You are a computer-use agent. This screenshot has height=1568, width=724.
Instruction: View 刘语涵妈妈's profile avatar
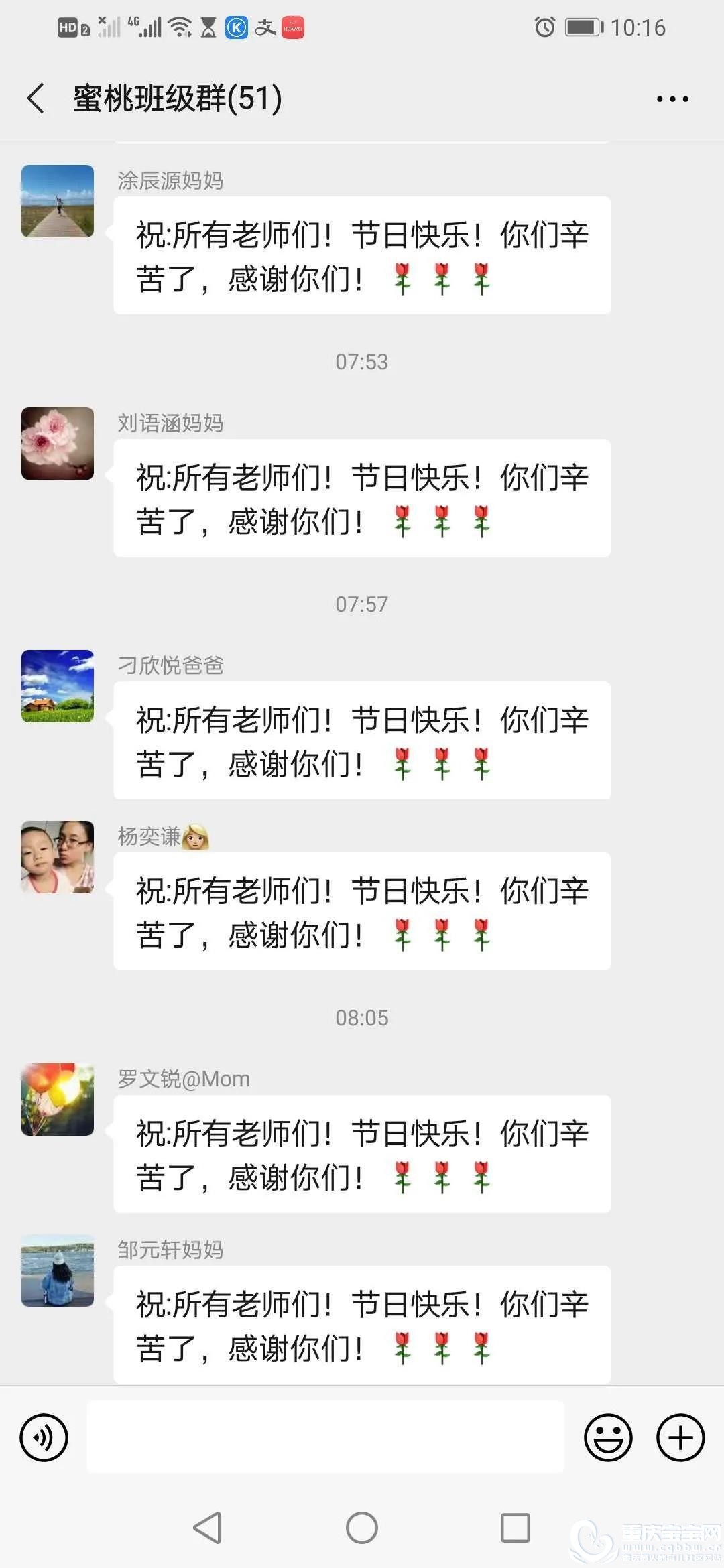(x=58, y=444)
